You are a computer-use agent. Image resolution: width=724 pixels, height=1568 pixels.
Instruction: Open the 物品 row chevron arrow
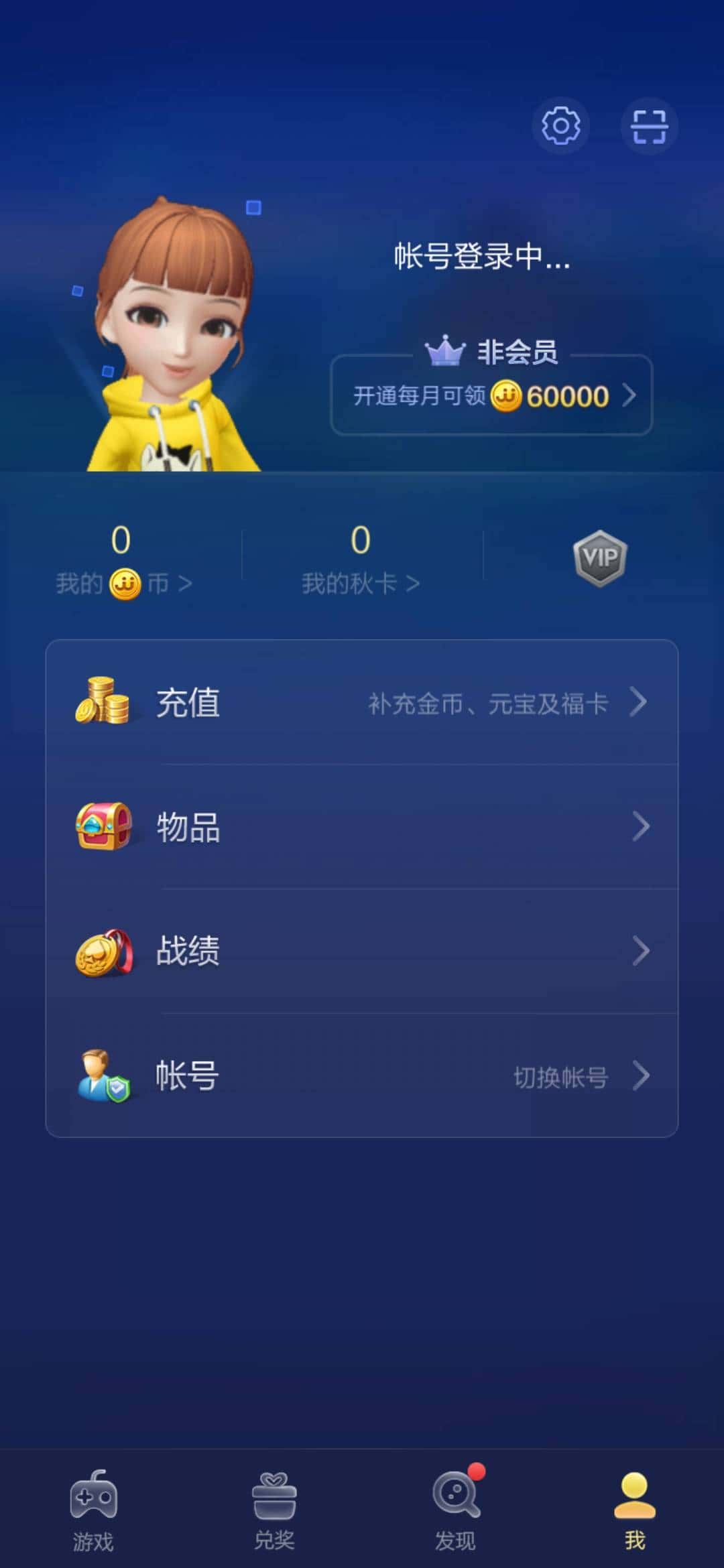click(x=642, y=826)
